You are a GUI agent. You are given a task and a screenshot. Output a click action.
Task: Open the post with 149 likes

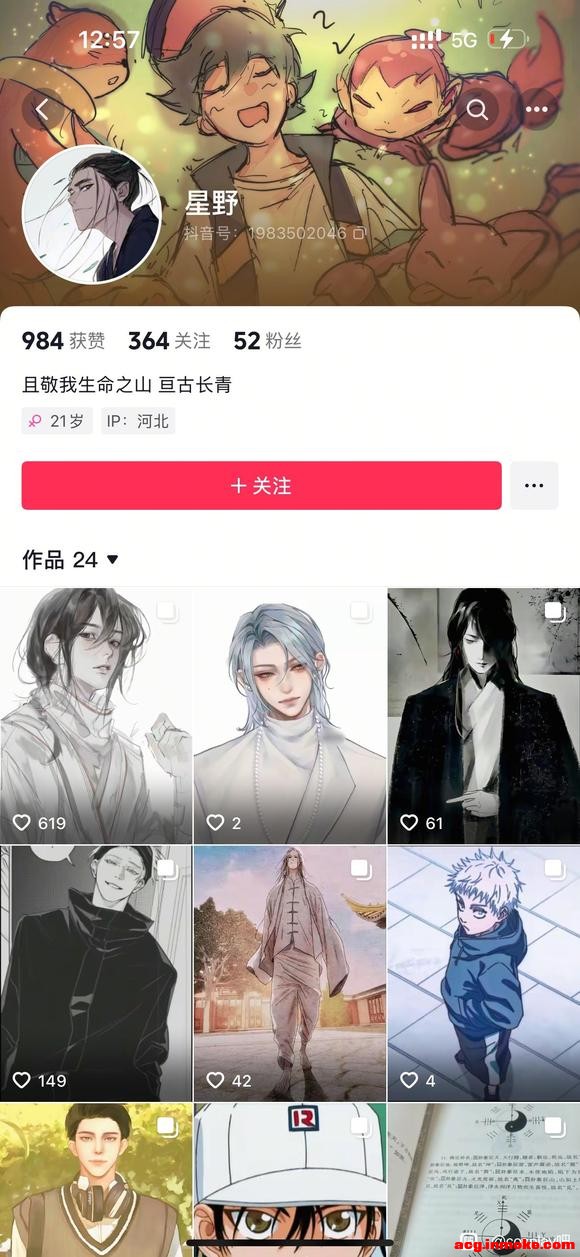[x=95, y=973]
